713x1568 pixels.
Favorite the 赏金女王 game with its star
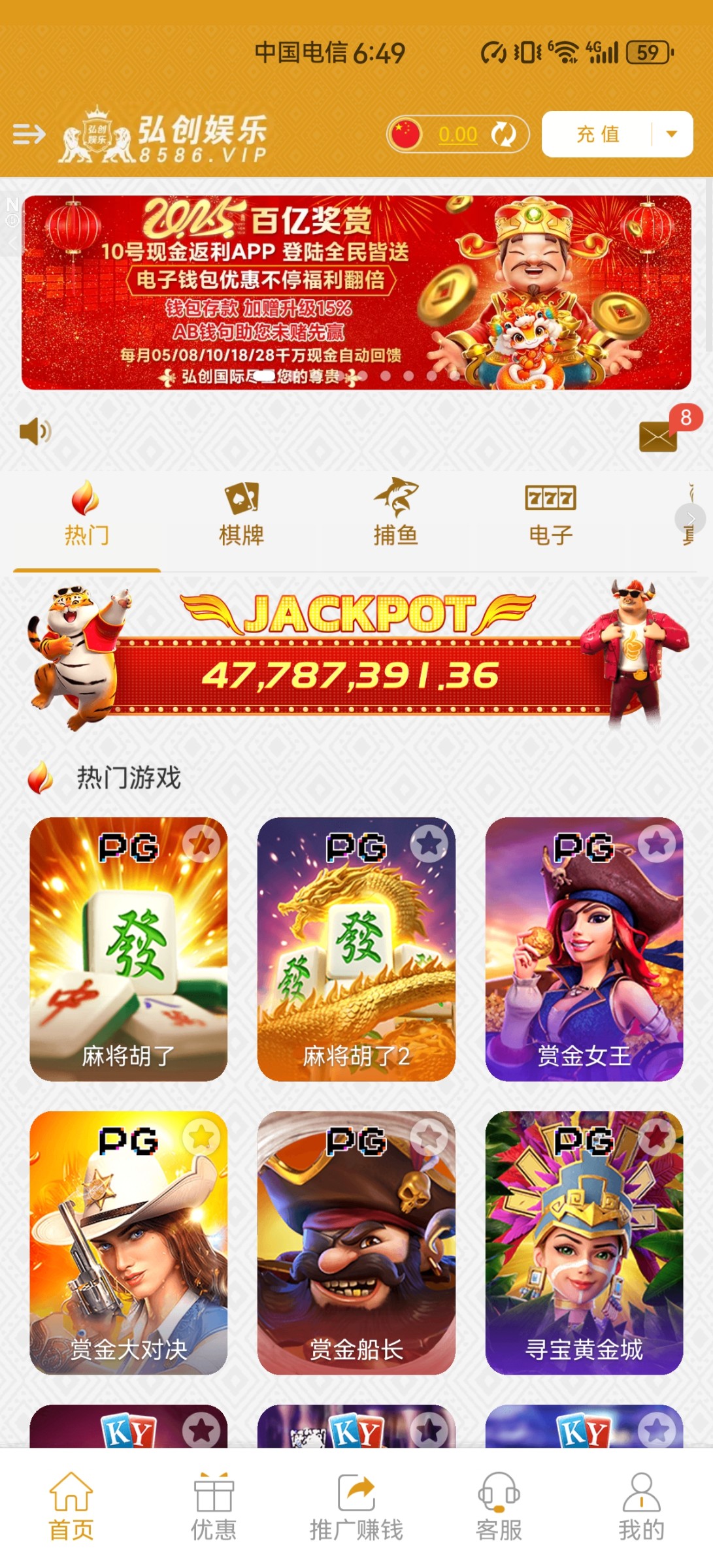656,844
